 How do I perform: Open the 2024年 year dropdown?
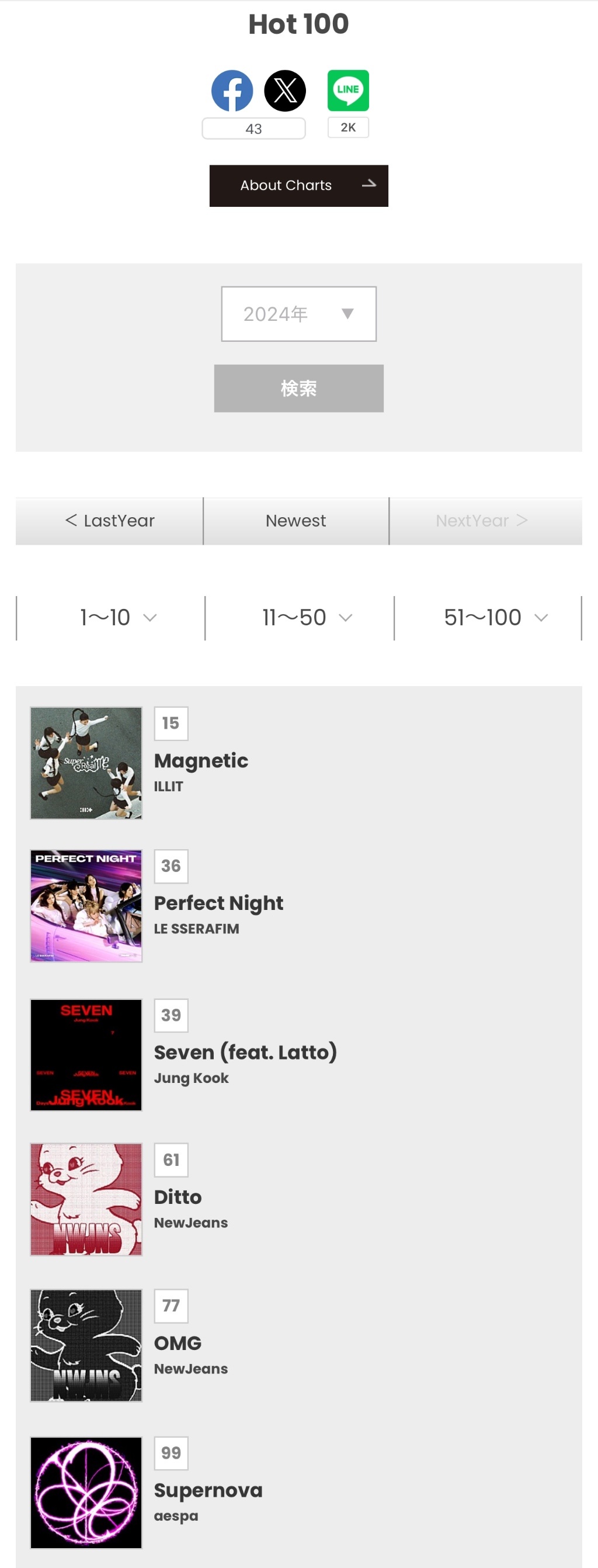pyautogui.click(x=298, y=314)
